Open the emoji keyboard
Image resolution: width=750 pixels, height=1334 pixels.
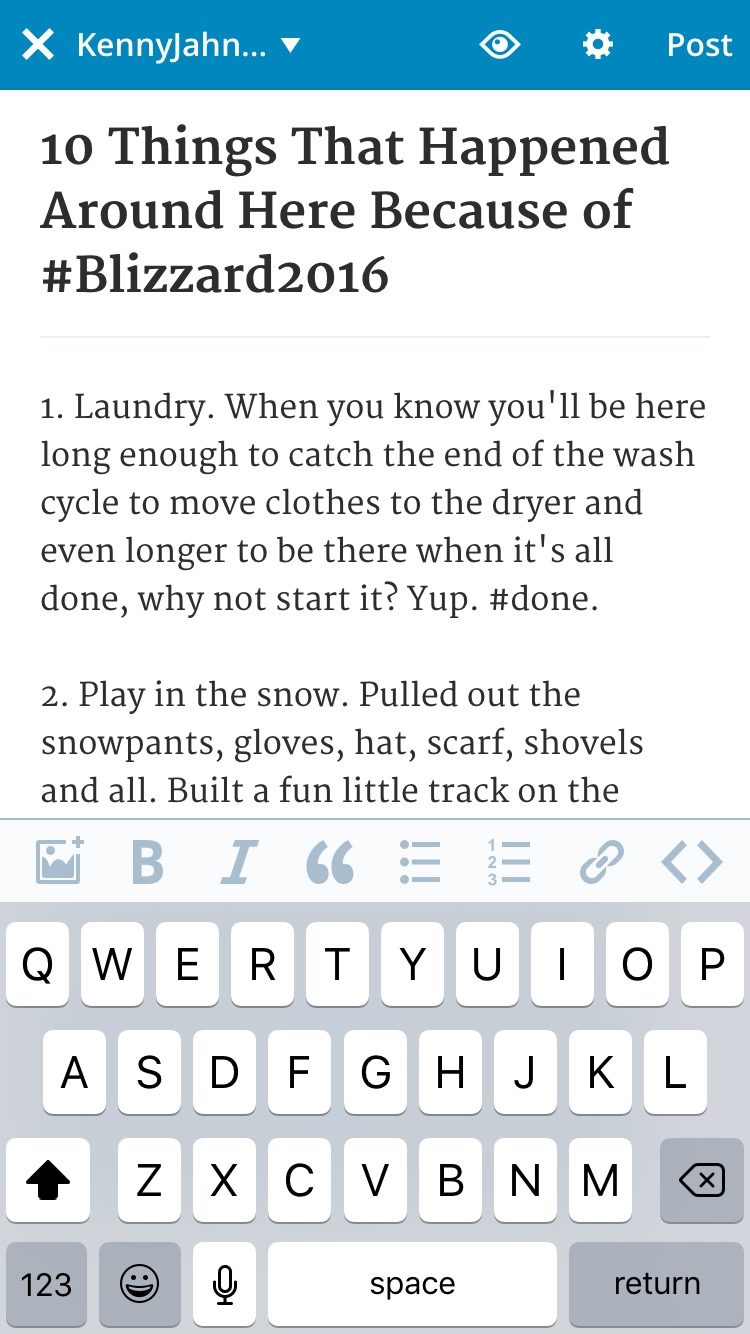tap(140, 1284)
